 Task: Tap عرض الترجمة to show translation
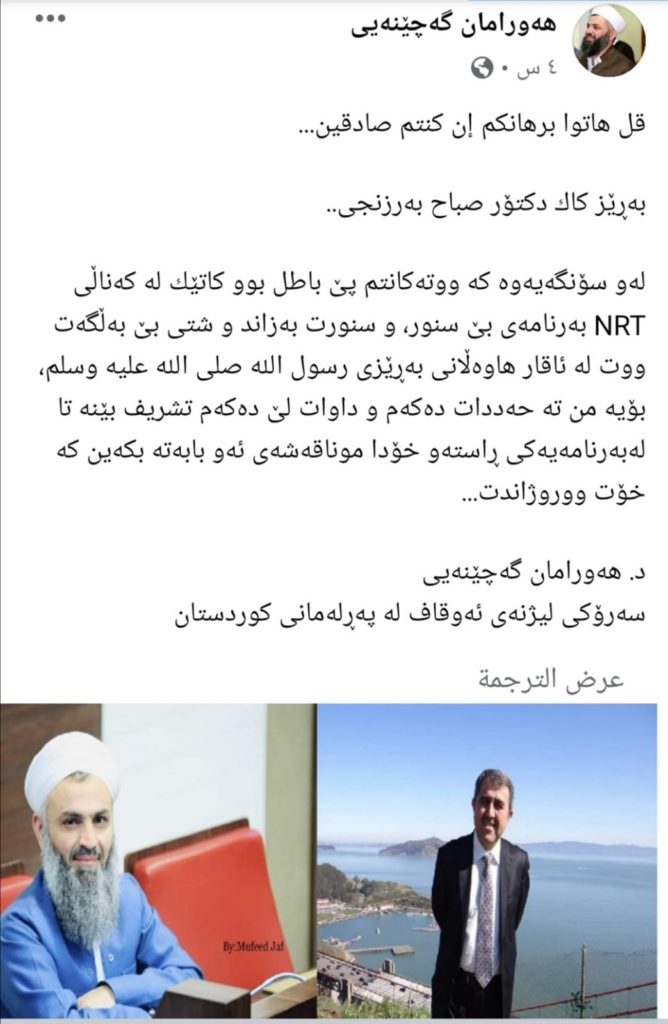tap(550, 680)
